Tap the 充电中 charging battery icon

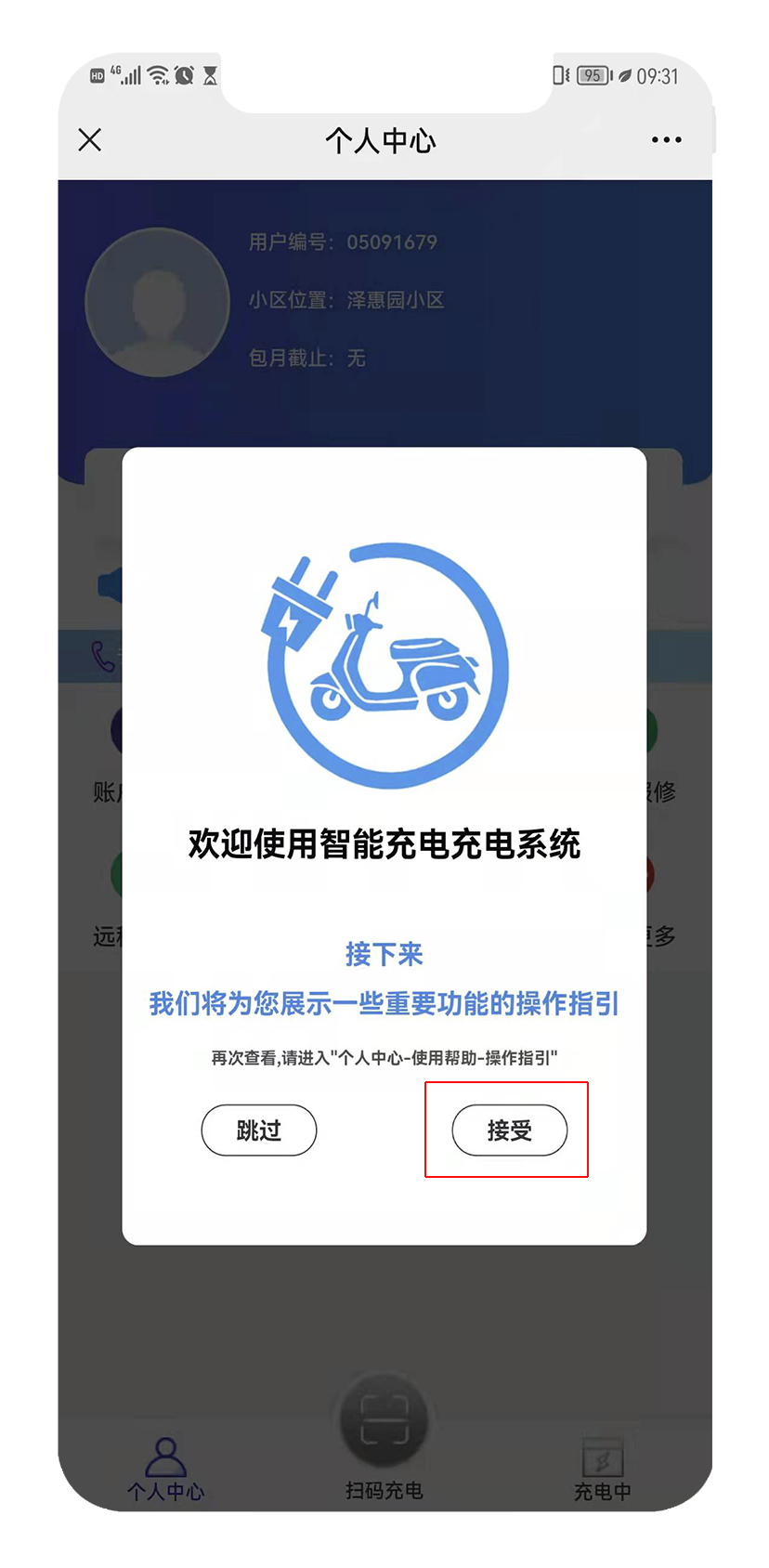pos(602,1456)
